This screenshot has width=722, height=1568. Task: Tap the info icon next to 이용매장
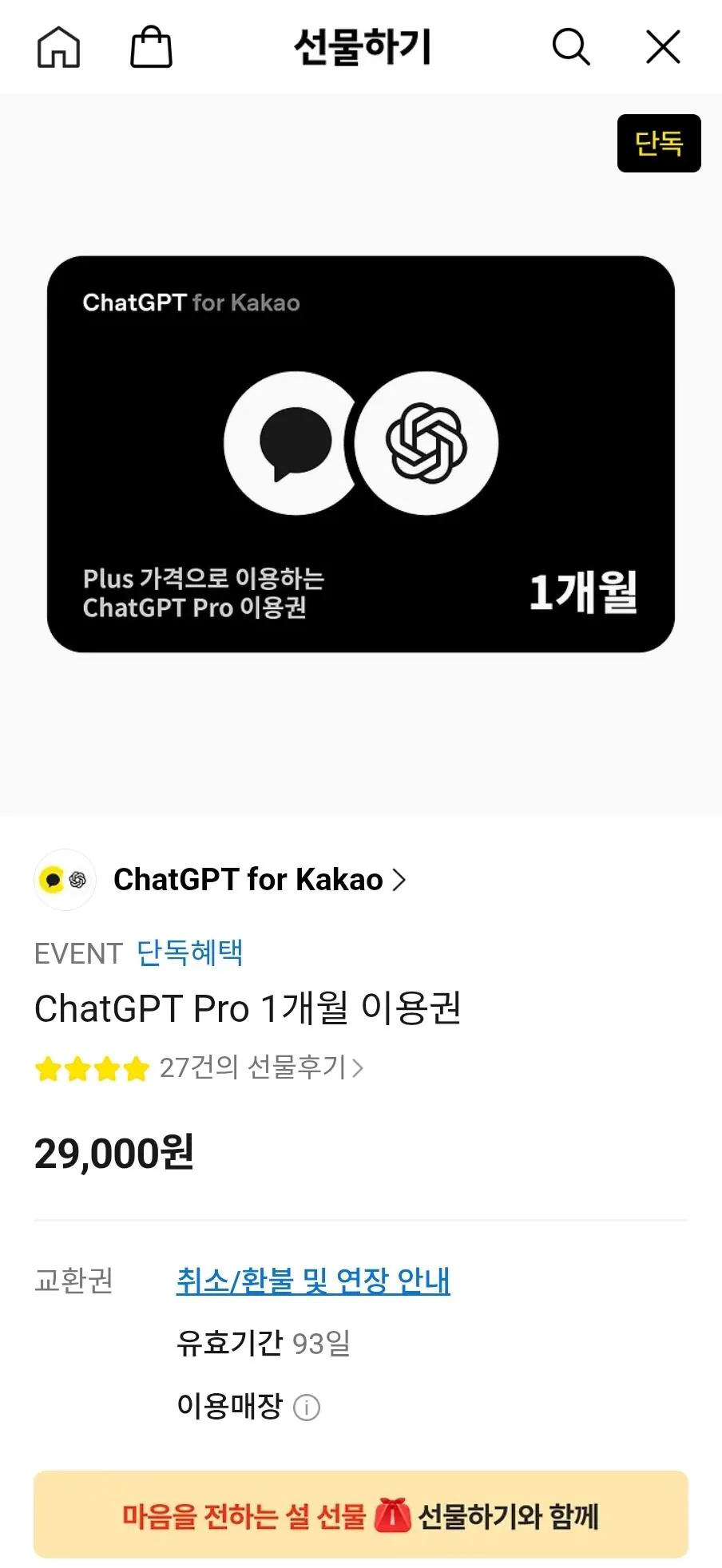306,1408
